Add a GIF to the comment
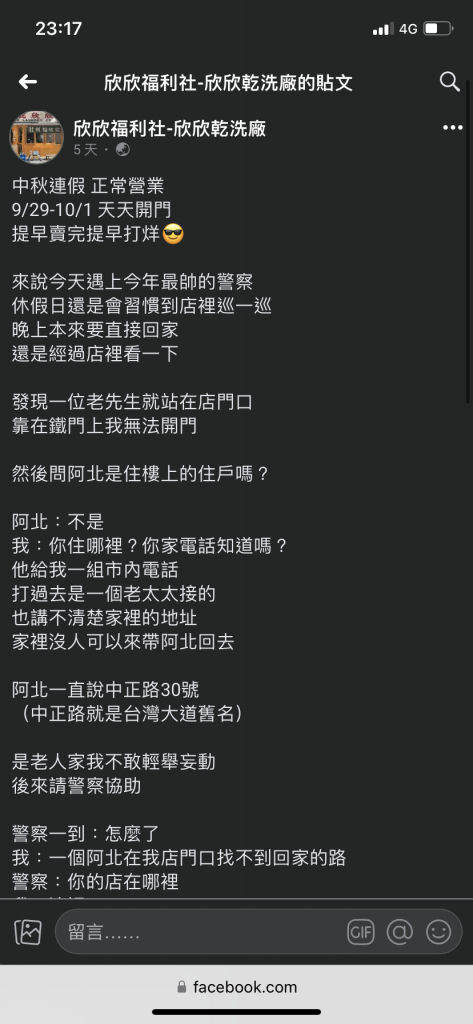The image size is (473, 1024). pyautogui.click(x=361, y=932)
